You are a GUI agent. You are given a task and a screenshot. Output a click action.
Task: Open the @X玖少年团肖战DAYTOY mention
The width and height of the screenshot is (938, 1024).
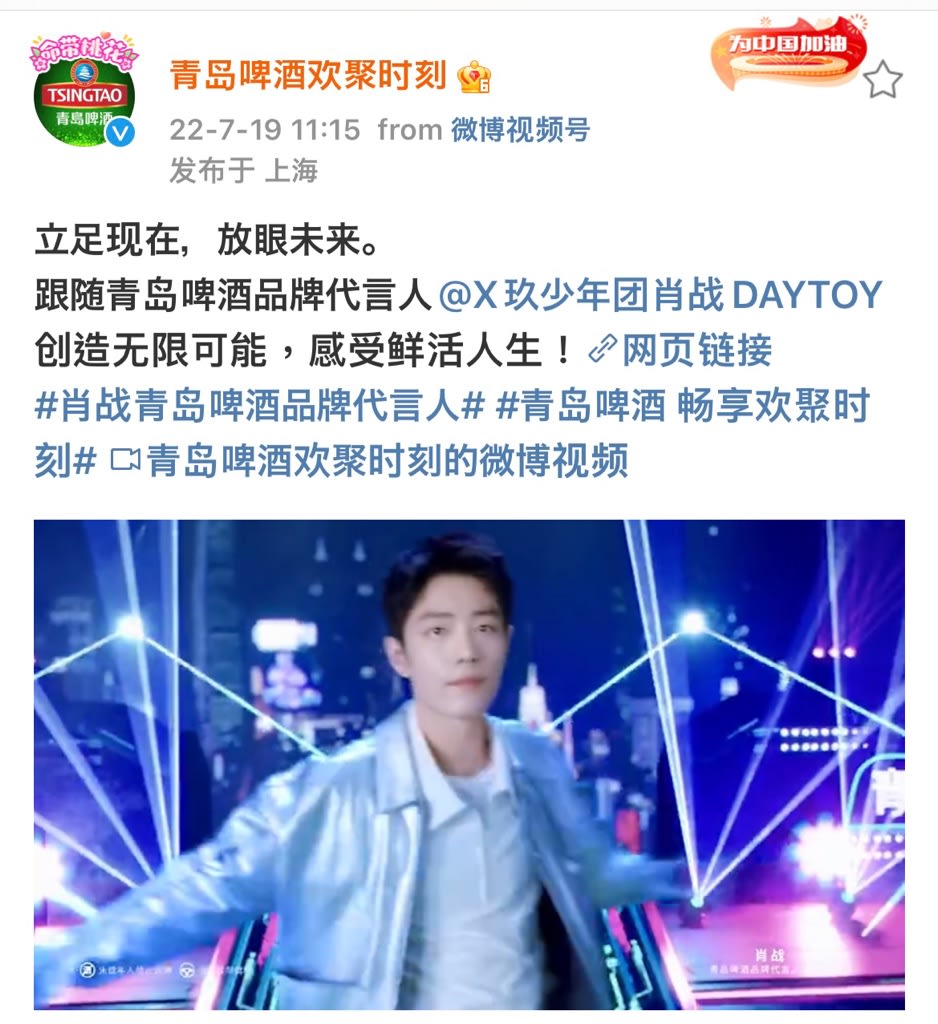(660, 294)
